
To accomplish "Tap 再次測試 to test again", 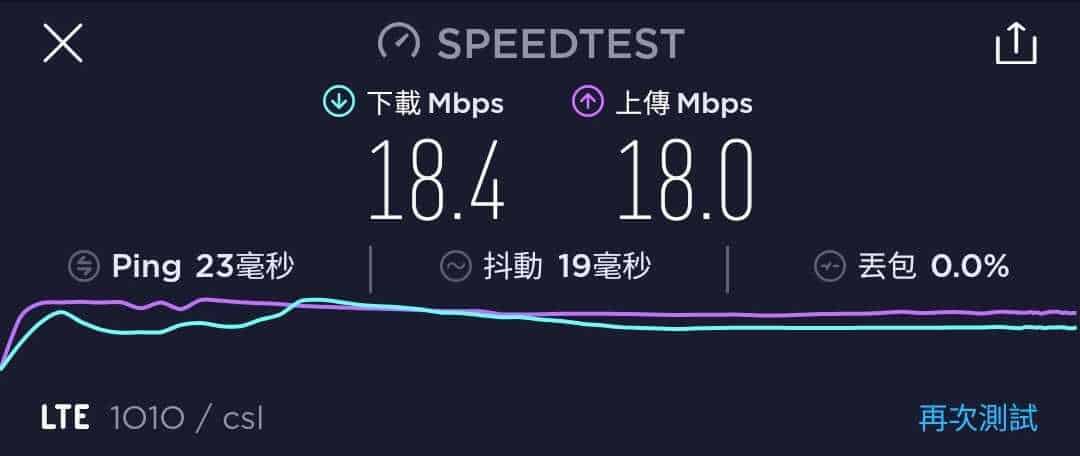I will pyautogui.click(x=977, y=417).
